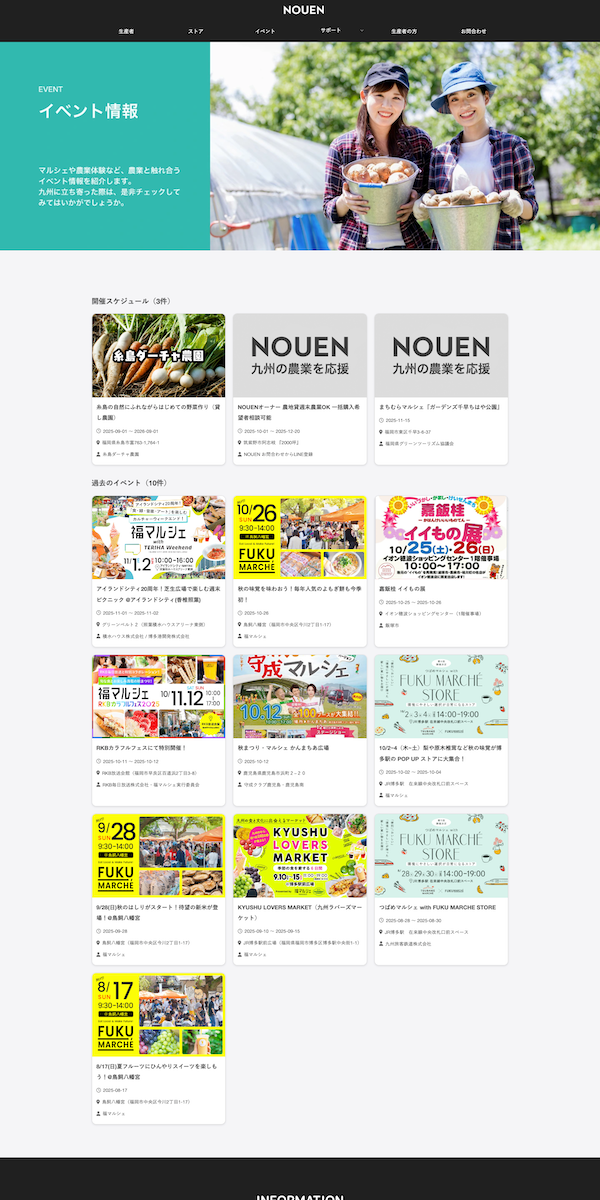Go to the ストア page
The width and height of the screenshot is (600, 1200).
195,31
